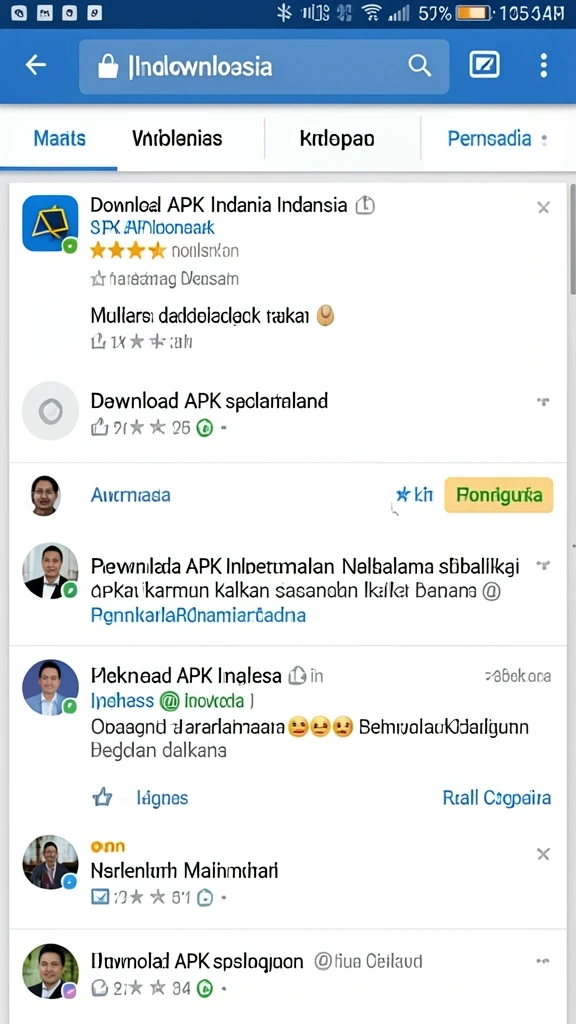The width and height of the screenshot is (576, 1024).
Task: Dismiss the Download APK Indania Indansia card
Action: coord(543,208)
